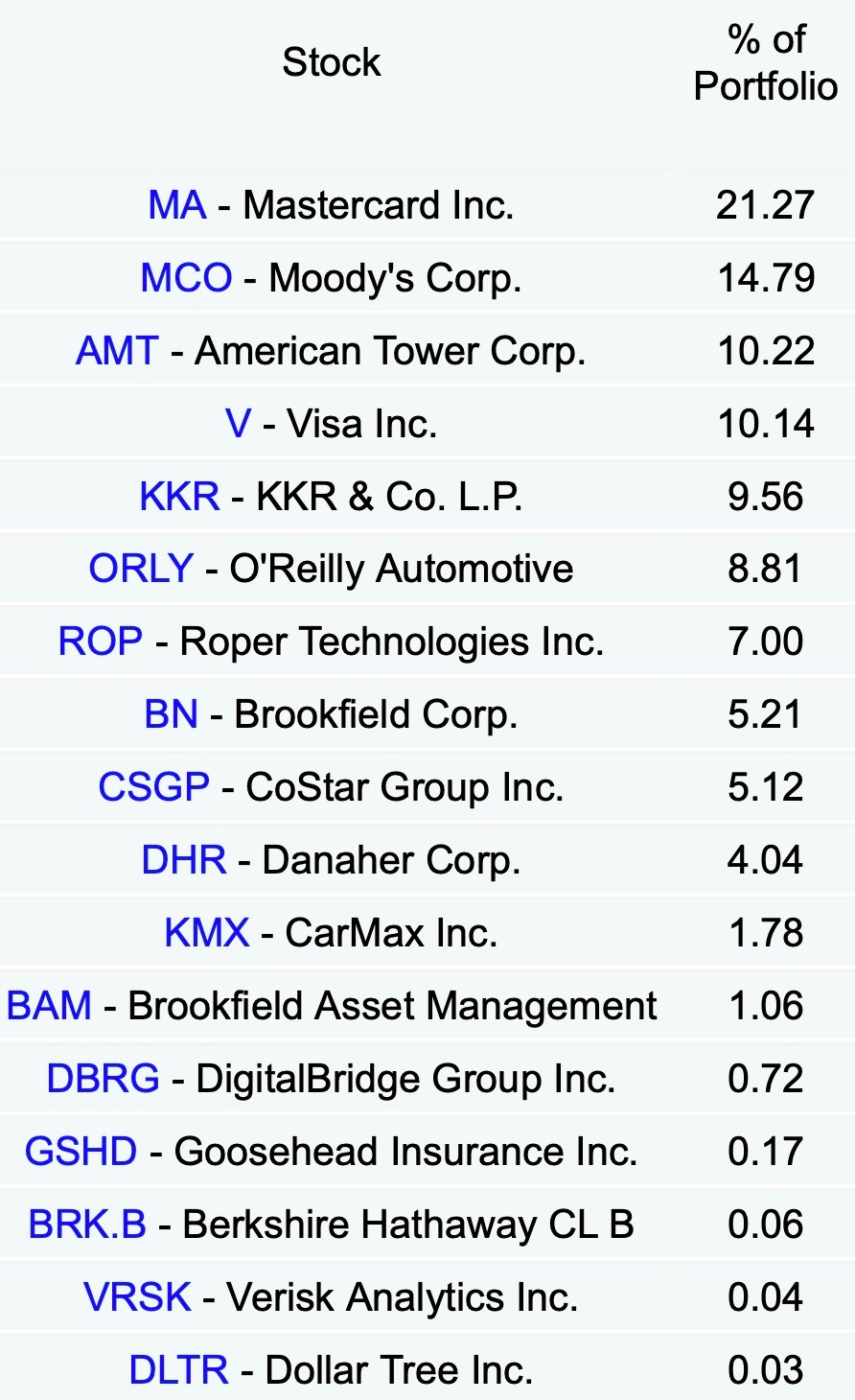Open the BN Brookfield Corp. ticker link

[x=172, y=714]
